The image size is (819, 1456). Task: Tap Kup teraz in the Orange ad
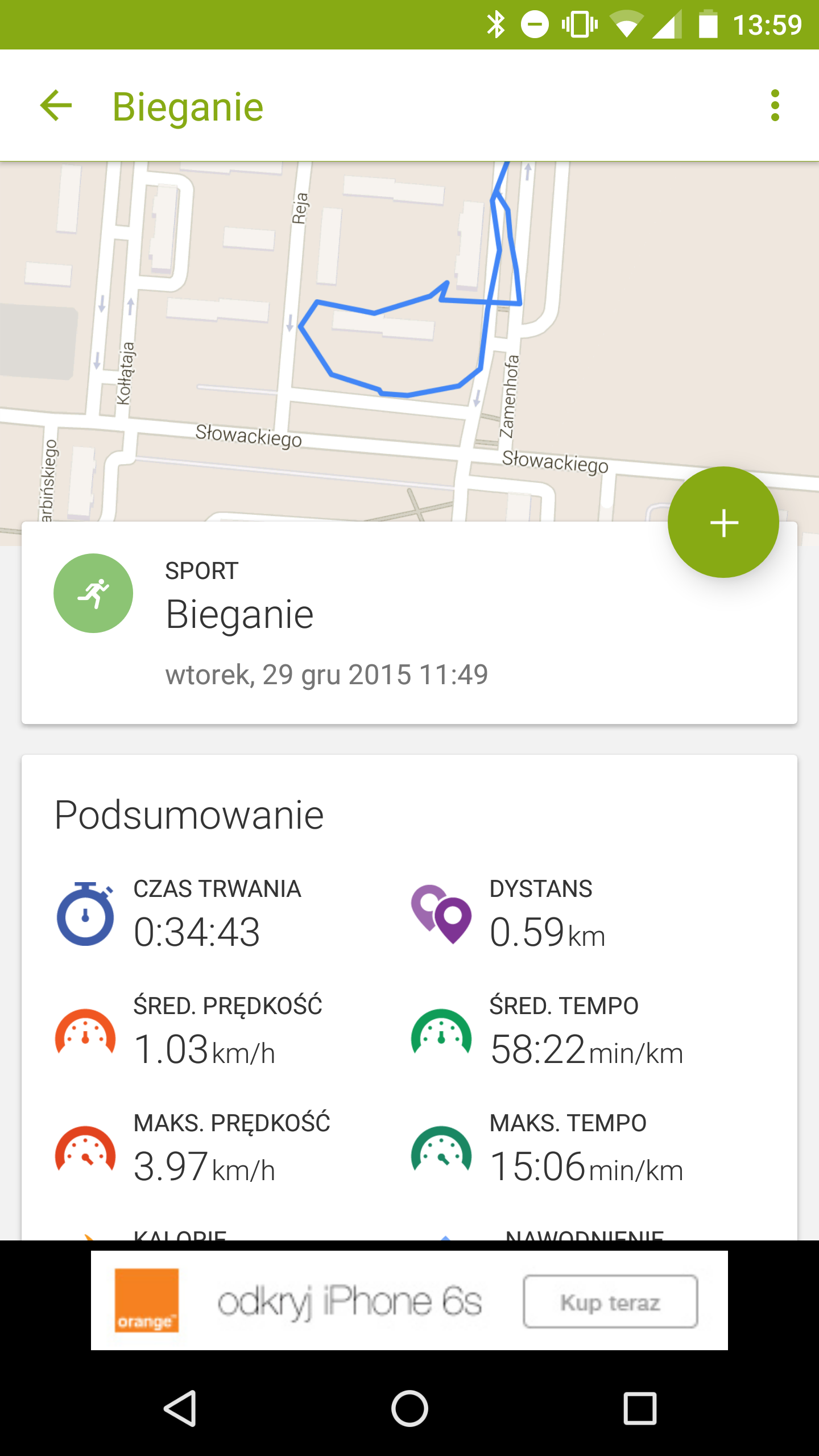point(610,1301)
